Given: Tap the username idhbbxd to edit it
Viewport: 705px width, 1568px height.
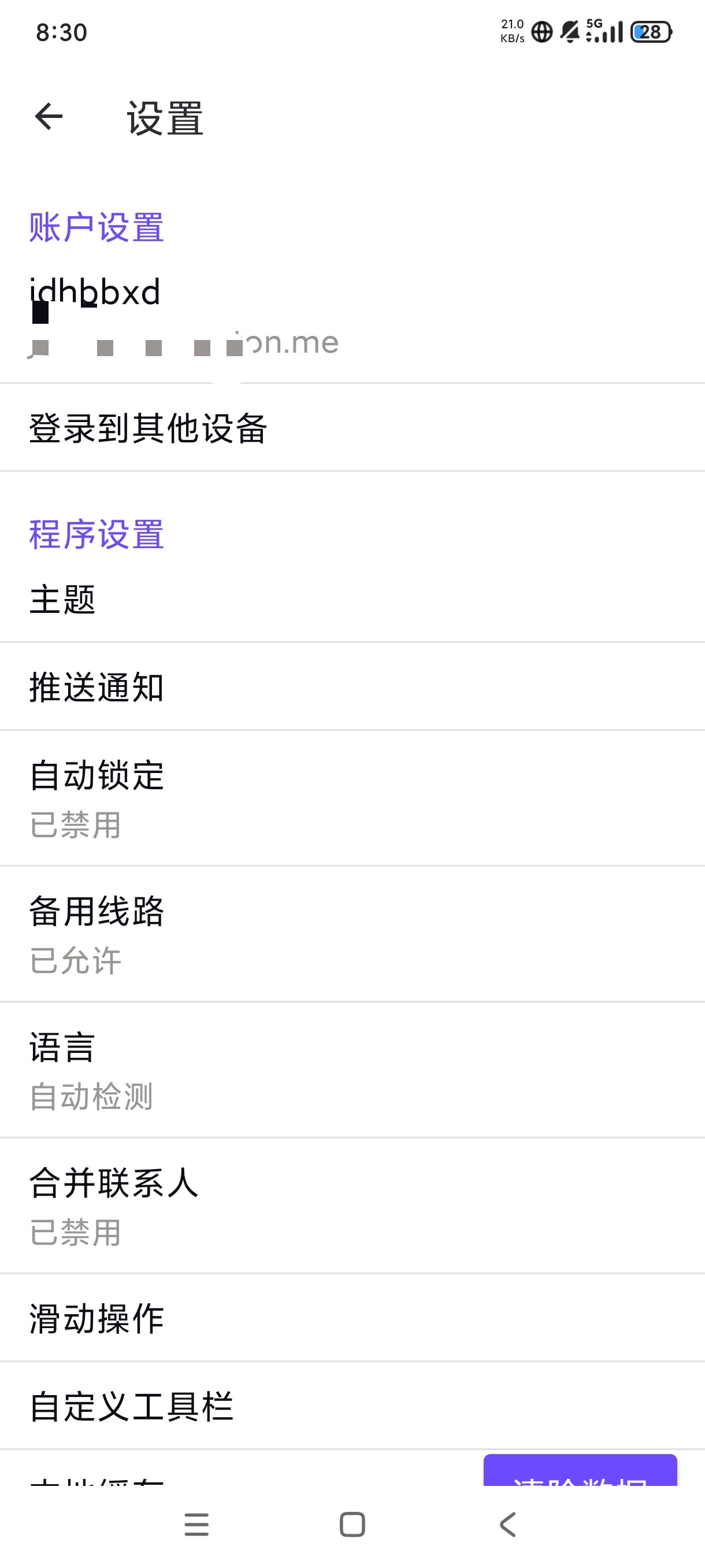Looking at the screenshot, I should [95, 292].
